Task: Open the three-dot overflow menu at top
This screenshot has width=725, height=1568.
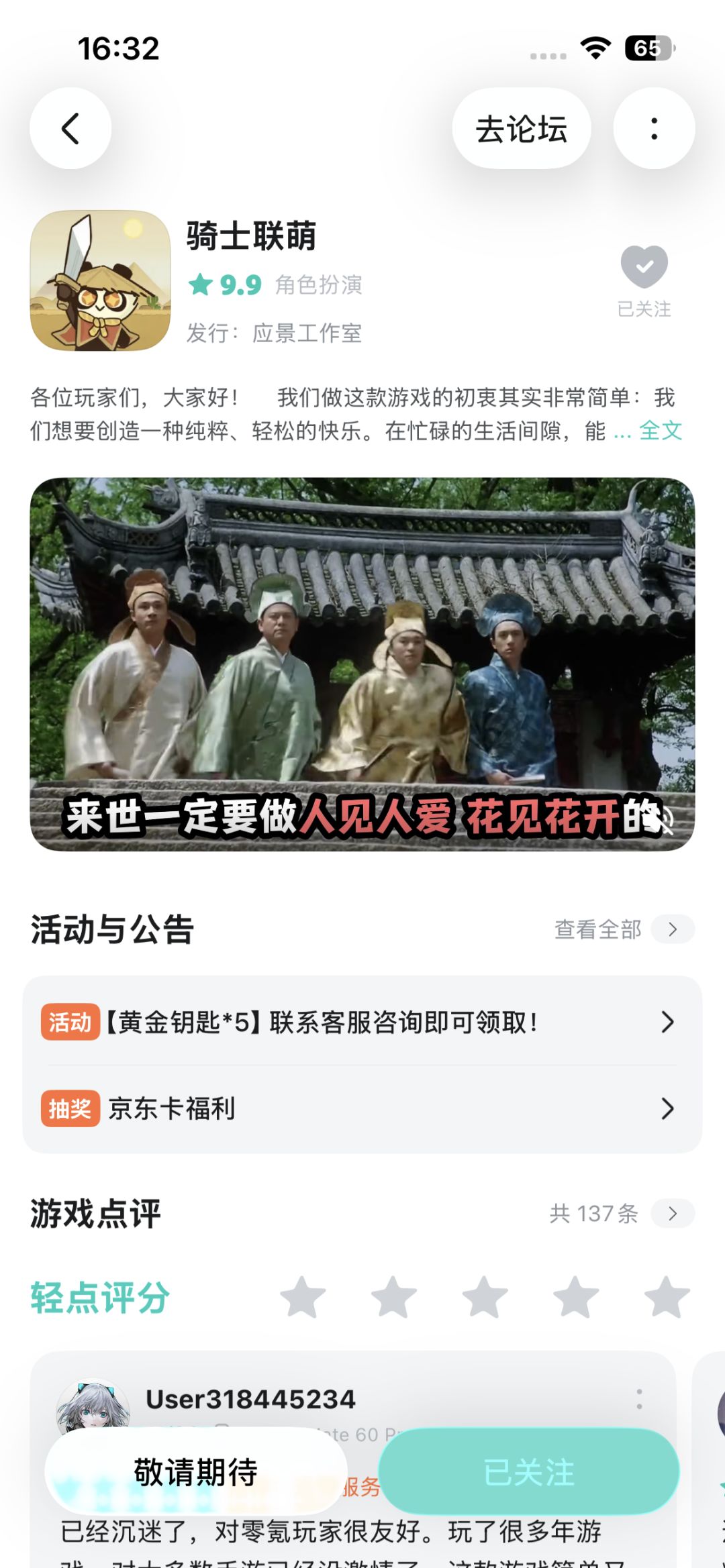Action: click(654, 128)
